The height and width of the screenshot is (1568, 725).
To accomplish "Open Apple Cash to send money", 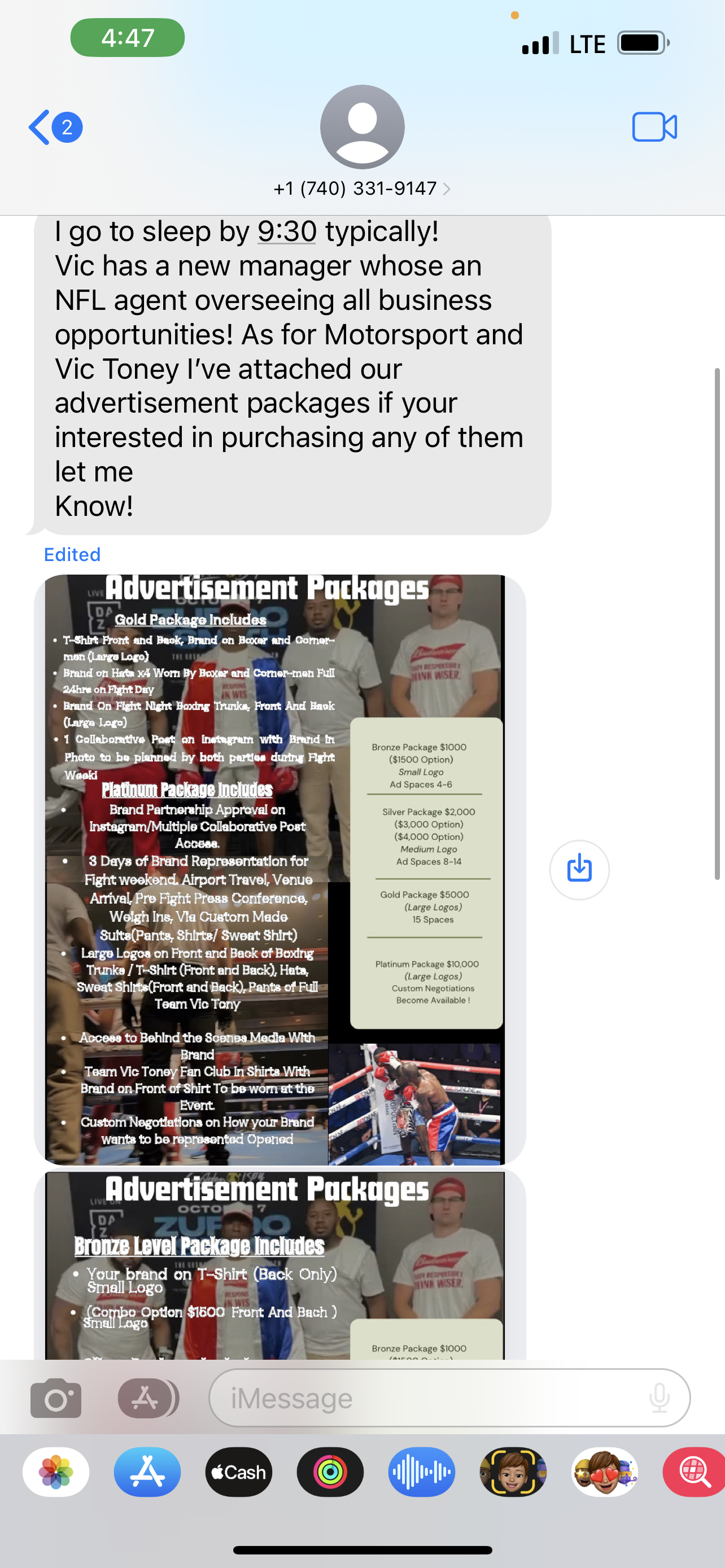I will (239, 1472).
